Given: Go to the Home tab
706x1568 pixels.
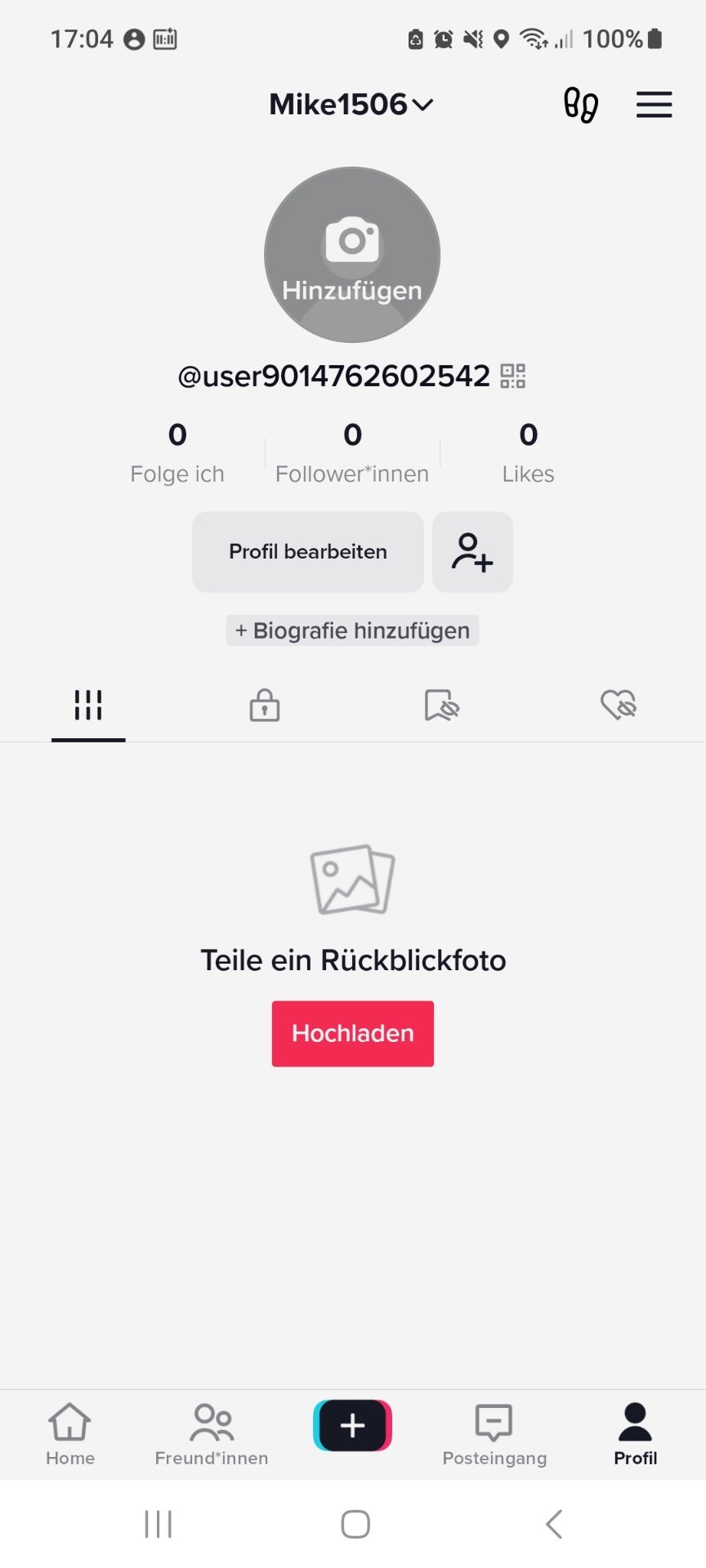Looking at the screenshot, I should [x=70, y=1435].
